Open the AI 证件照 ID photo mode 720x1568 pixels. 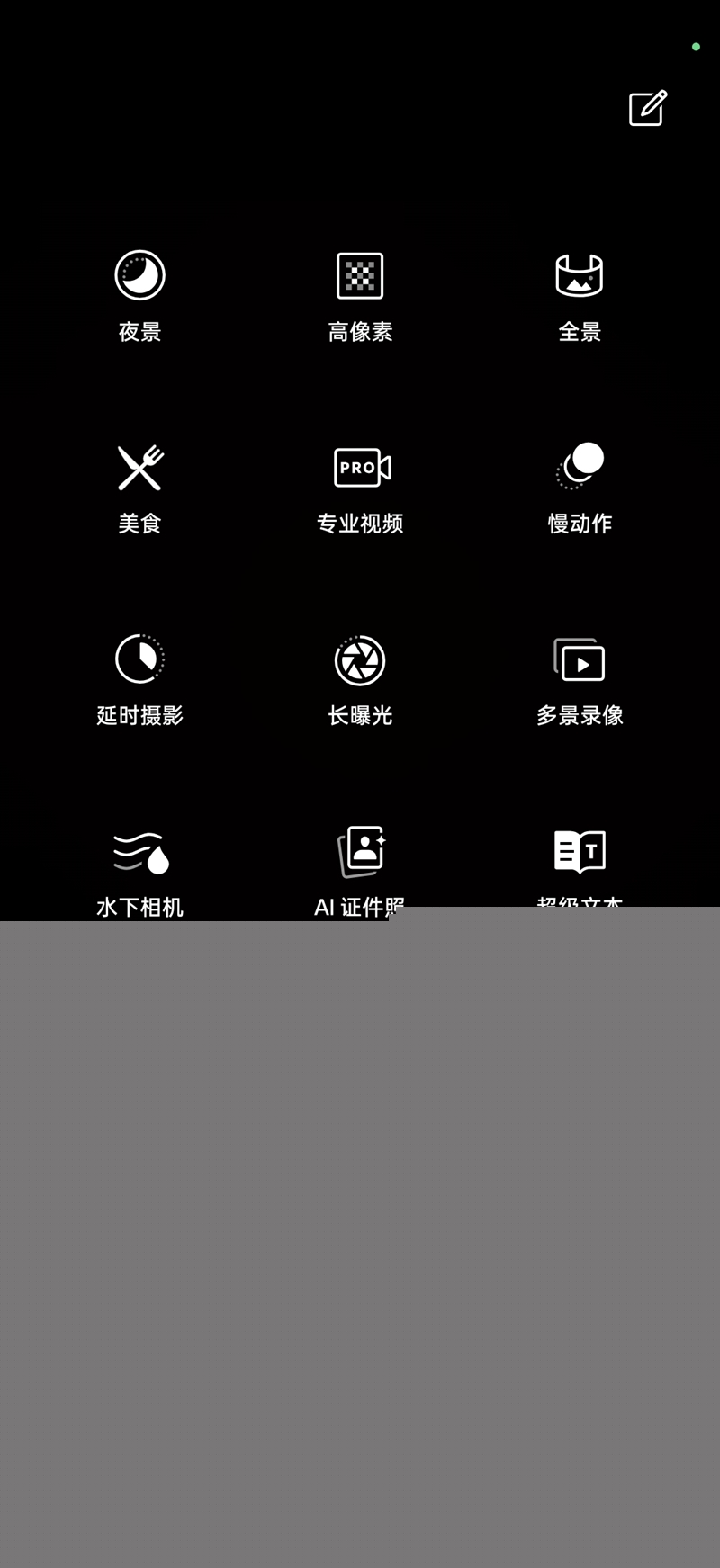click(360, 848)
